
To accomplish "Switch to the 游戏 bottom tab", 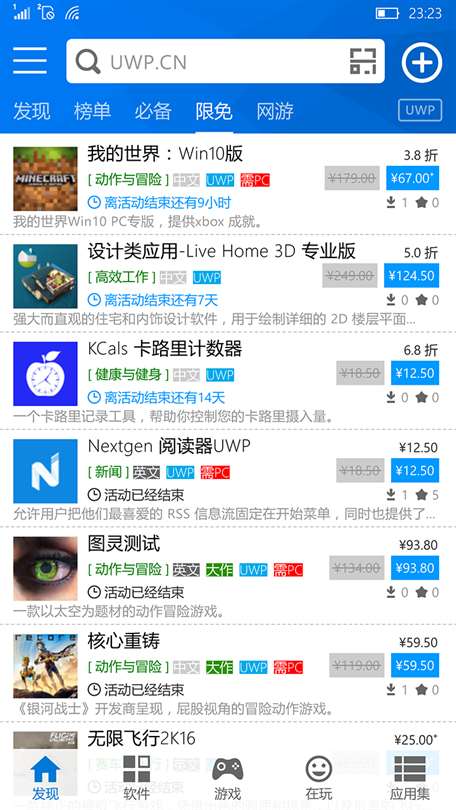I will point(228,777).
